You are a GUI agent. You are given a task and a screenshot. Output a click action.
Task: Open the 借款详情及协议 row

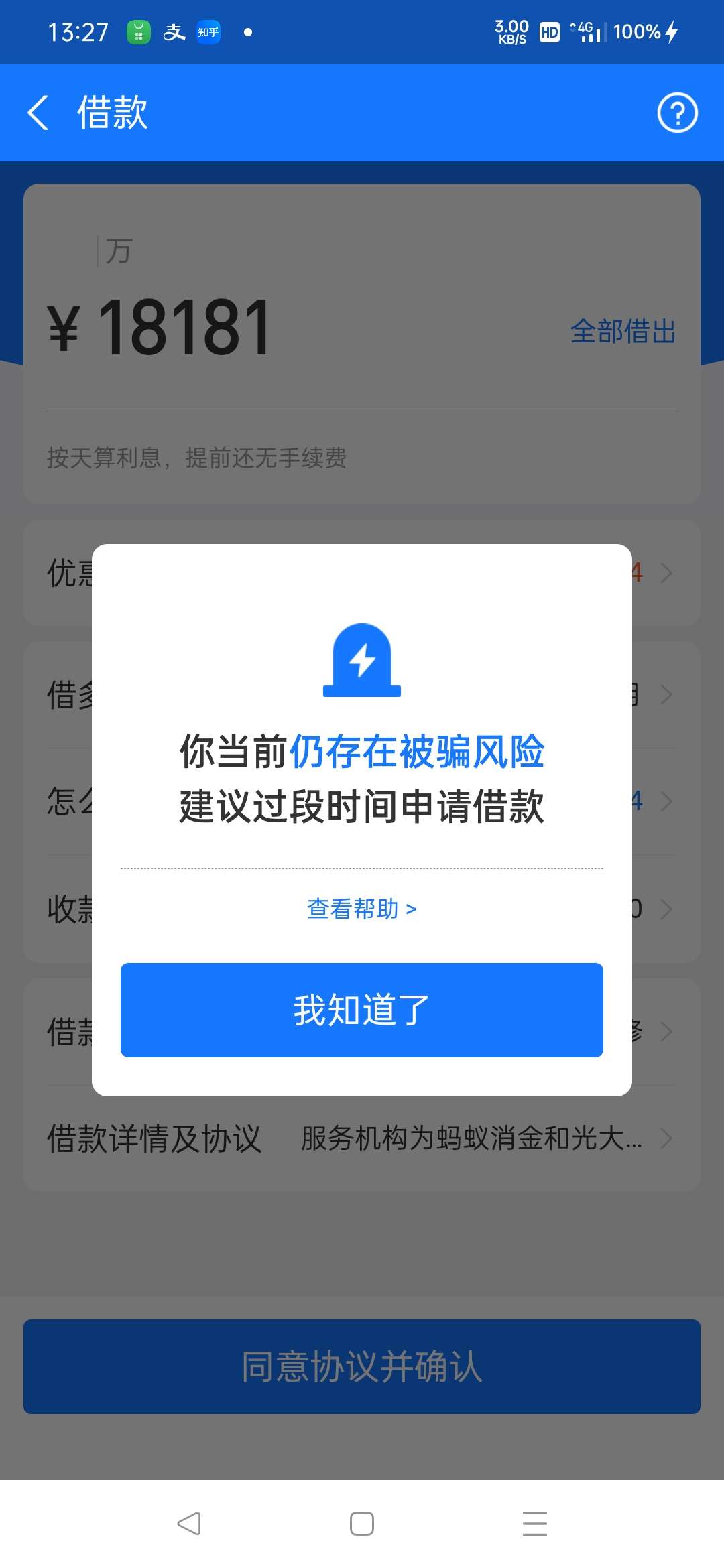(362, 1138)
